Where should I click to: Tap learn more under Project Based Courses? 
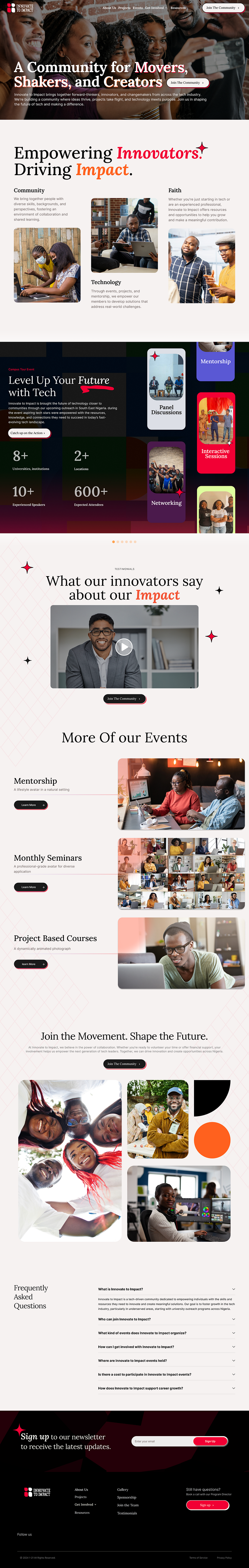tap(30, 963)
